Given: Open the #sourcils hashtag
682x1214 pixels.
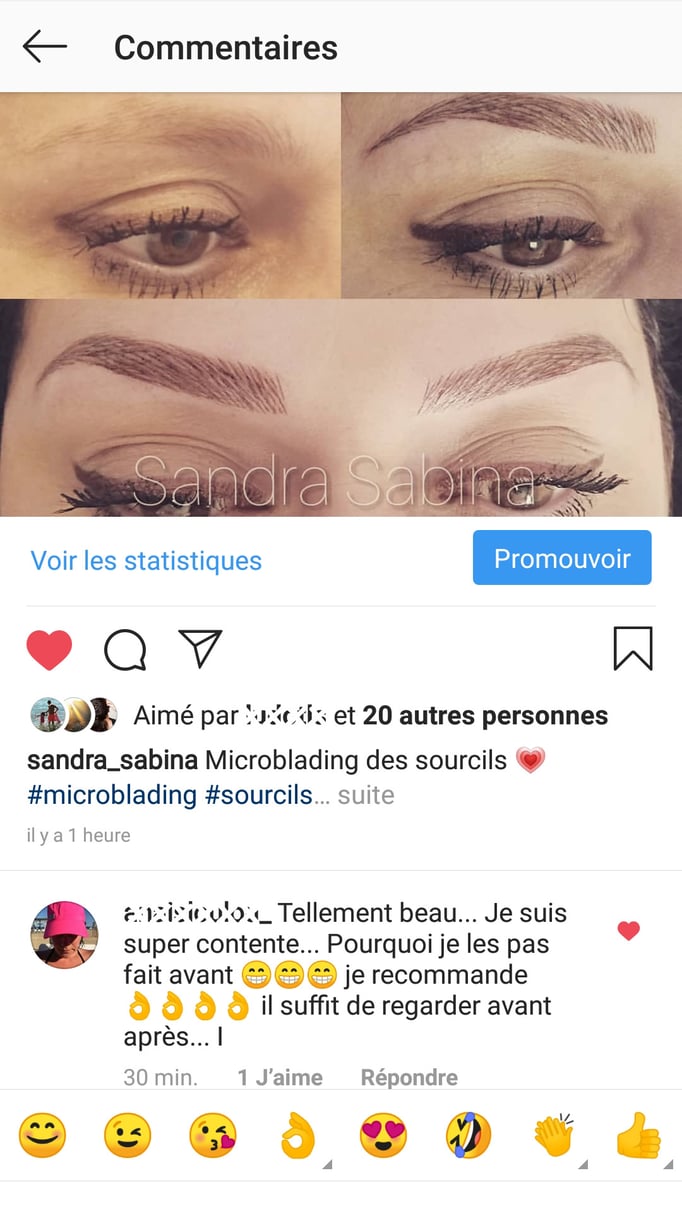Looking at the screenshot, I should click(258, 795).
